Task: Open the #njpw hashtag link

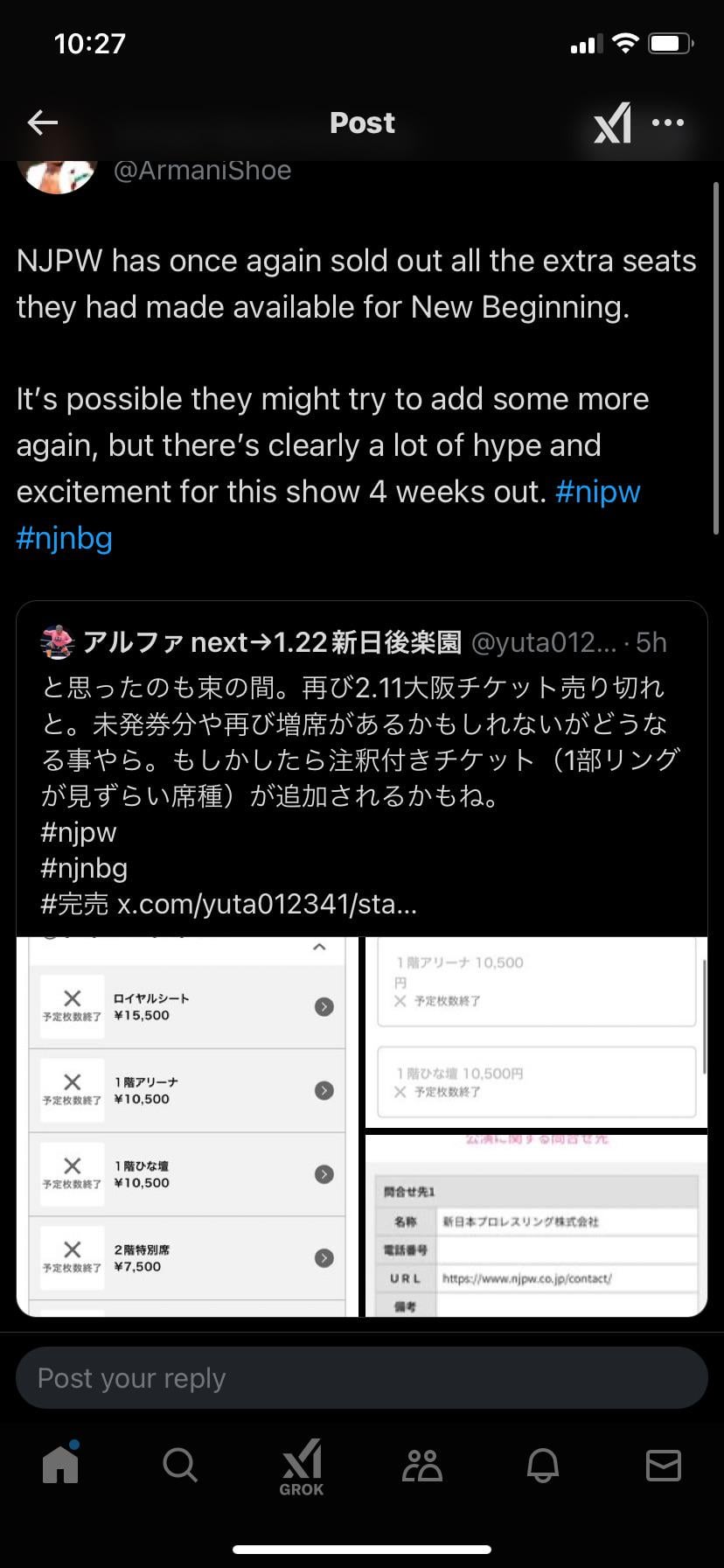Action: click(x=598, y=492)
